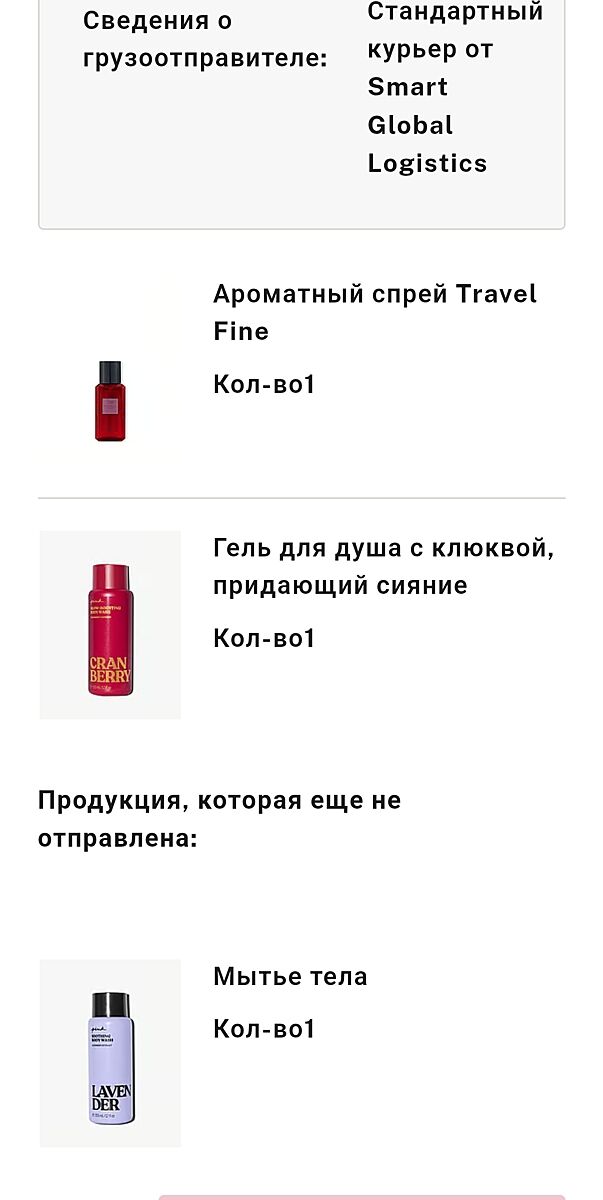The width and height of the screenshot is (603, 1200).
Task: Open the Travel Fine fragrance spray image
Action: 109,401
